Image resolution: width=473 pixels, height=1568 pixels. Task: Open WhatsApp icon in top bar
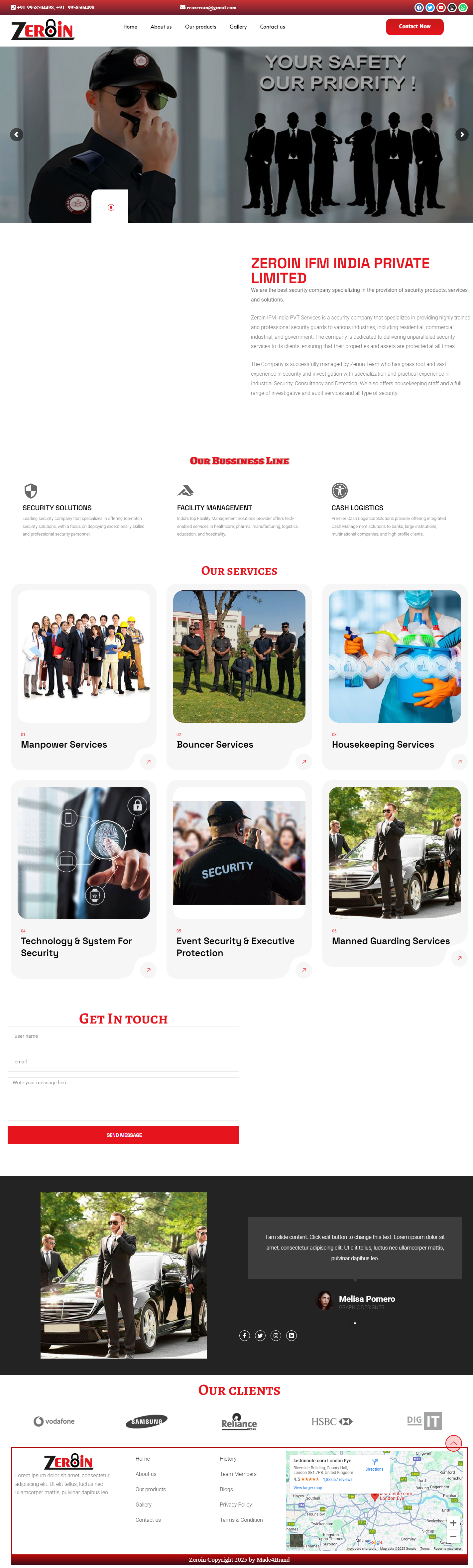point(463,8)
